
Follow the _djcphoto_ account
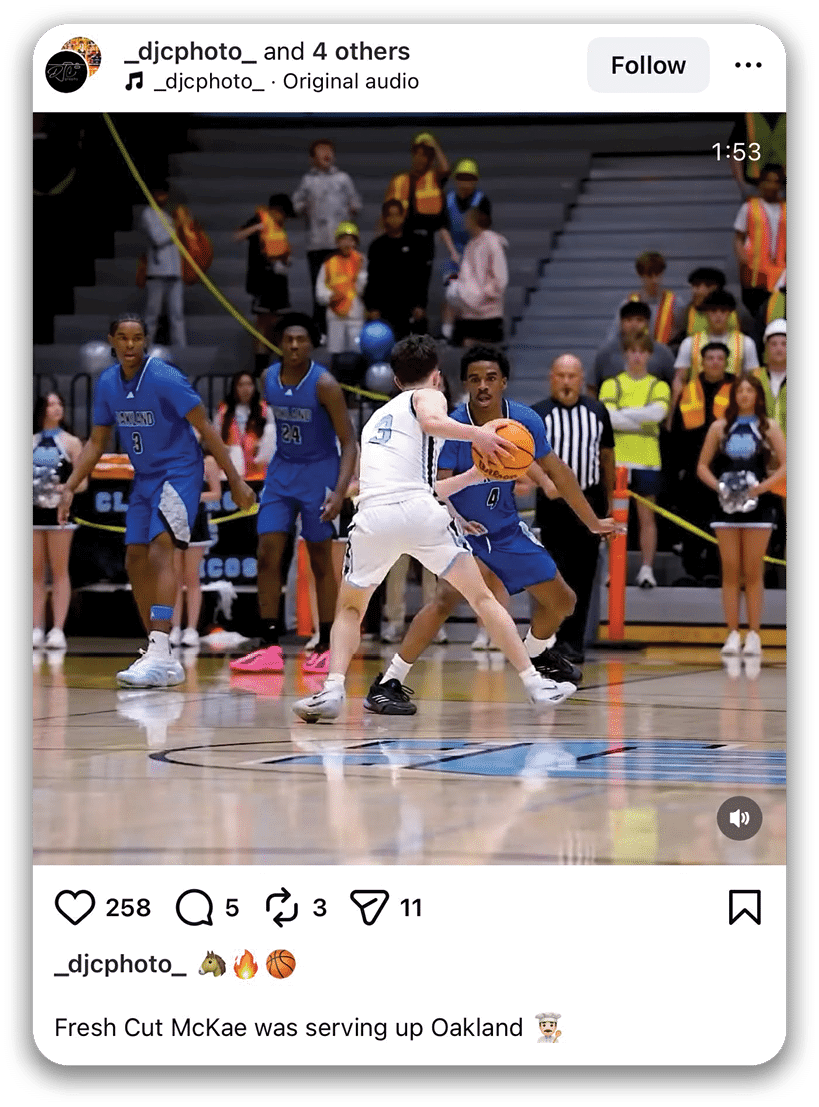coord(647,66)
